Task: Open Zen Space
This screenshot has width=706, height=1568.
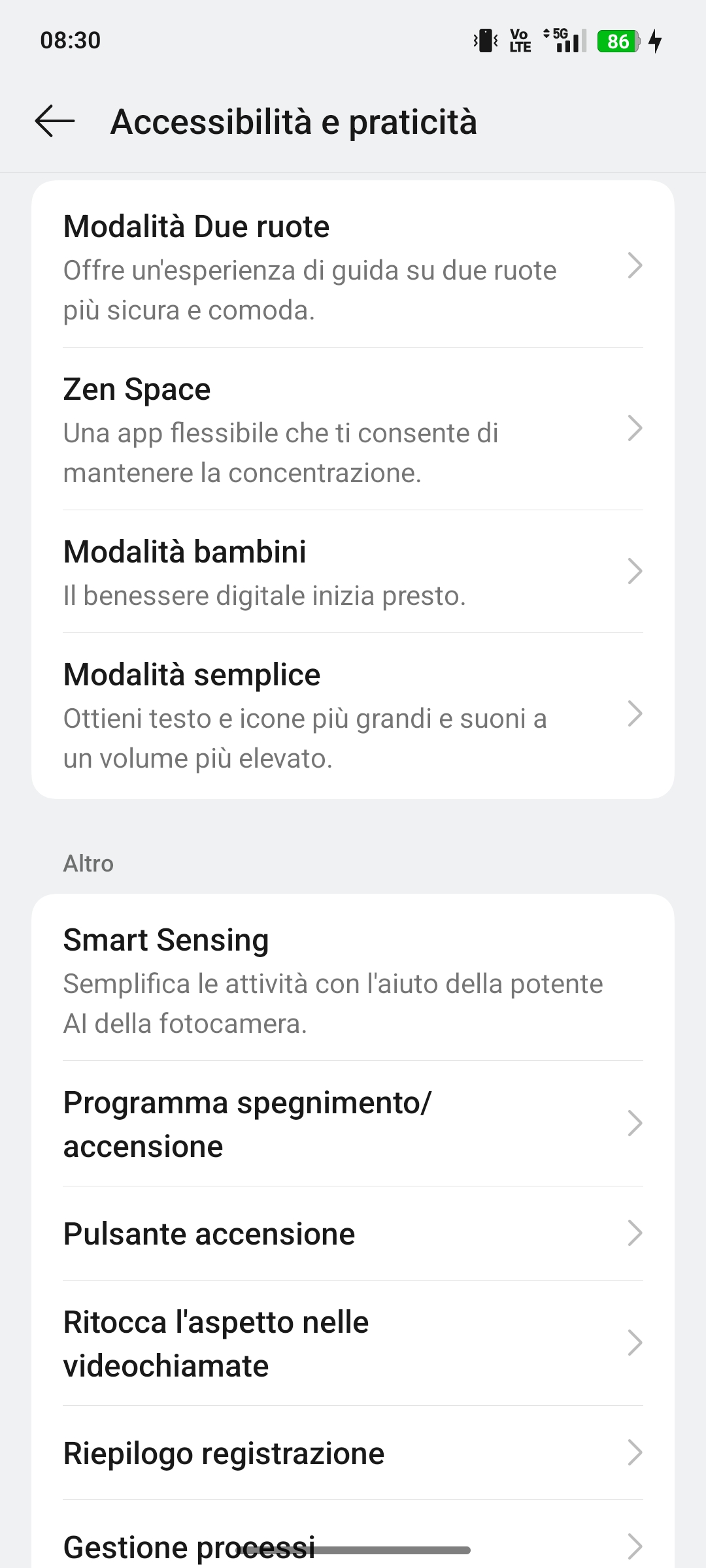Action: 353,429
